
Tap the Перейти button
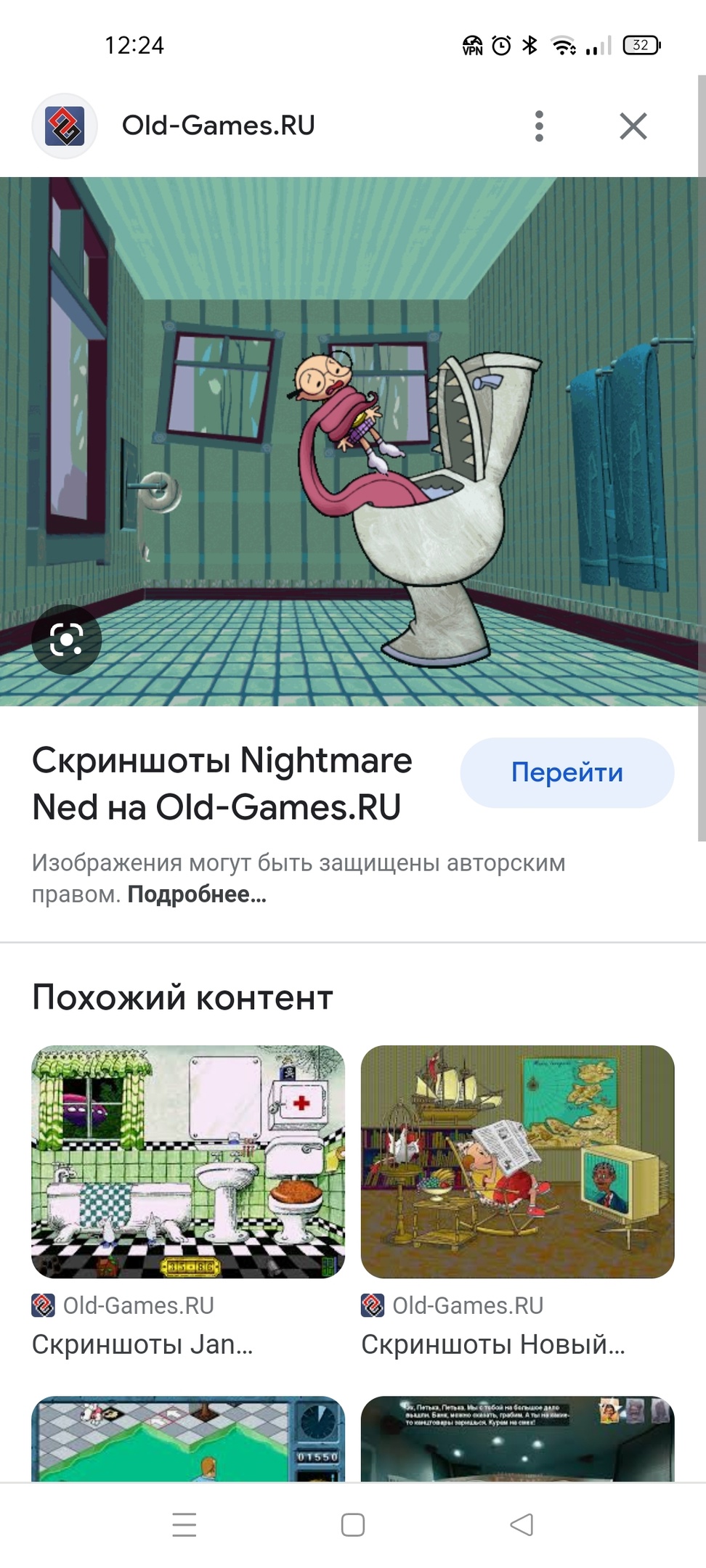point(567,772)
